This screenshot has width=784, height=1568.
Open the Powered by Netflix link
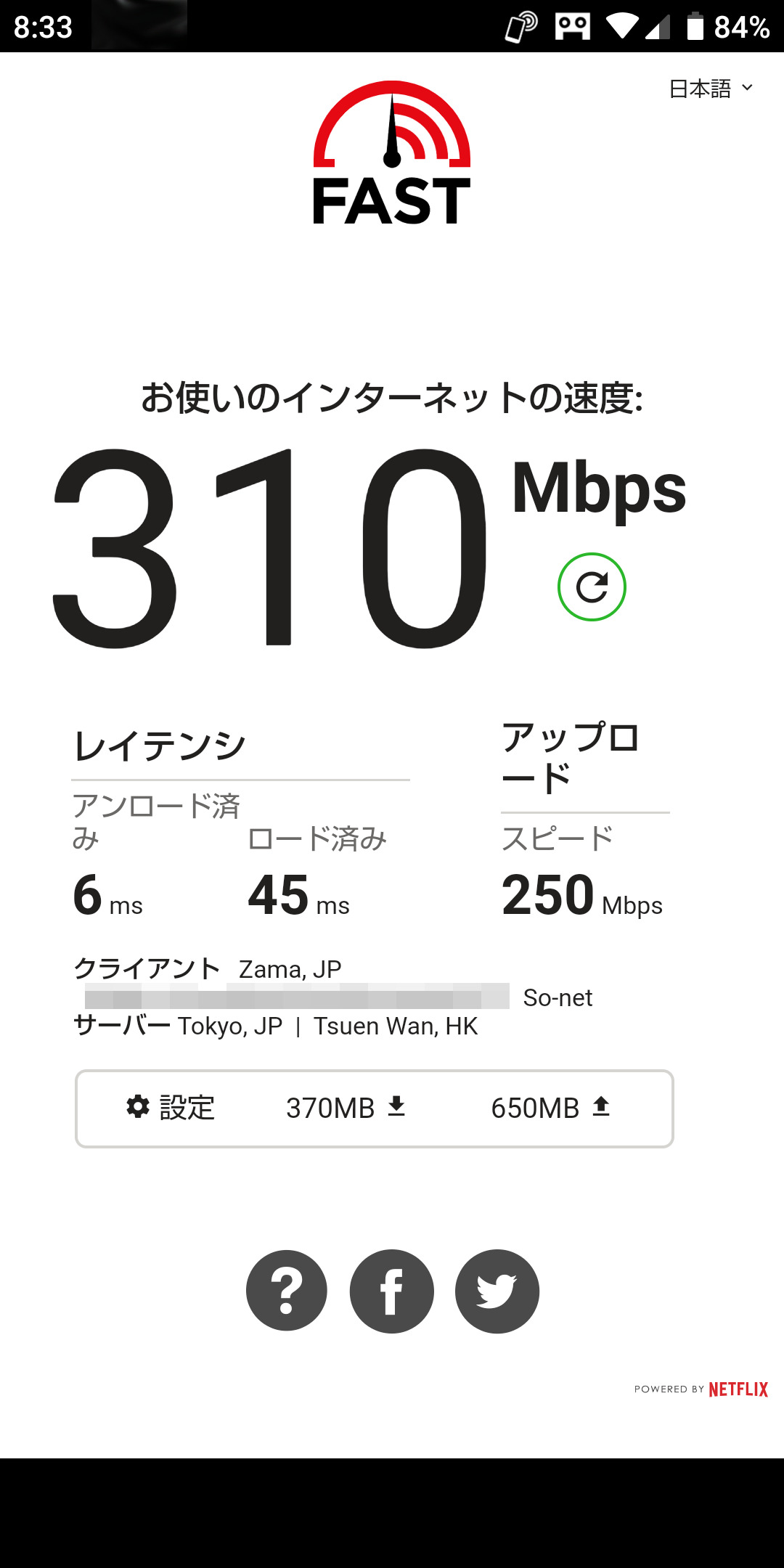pos(701,1389)
